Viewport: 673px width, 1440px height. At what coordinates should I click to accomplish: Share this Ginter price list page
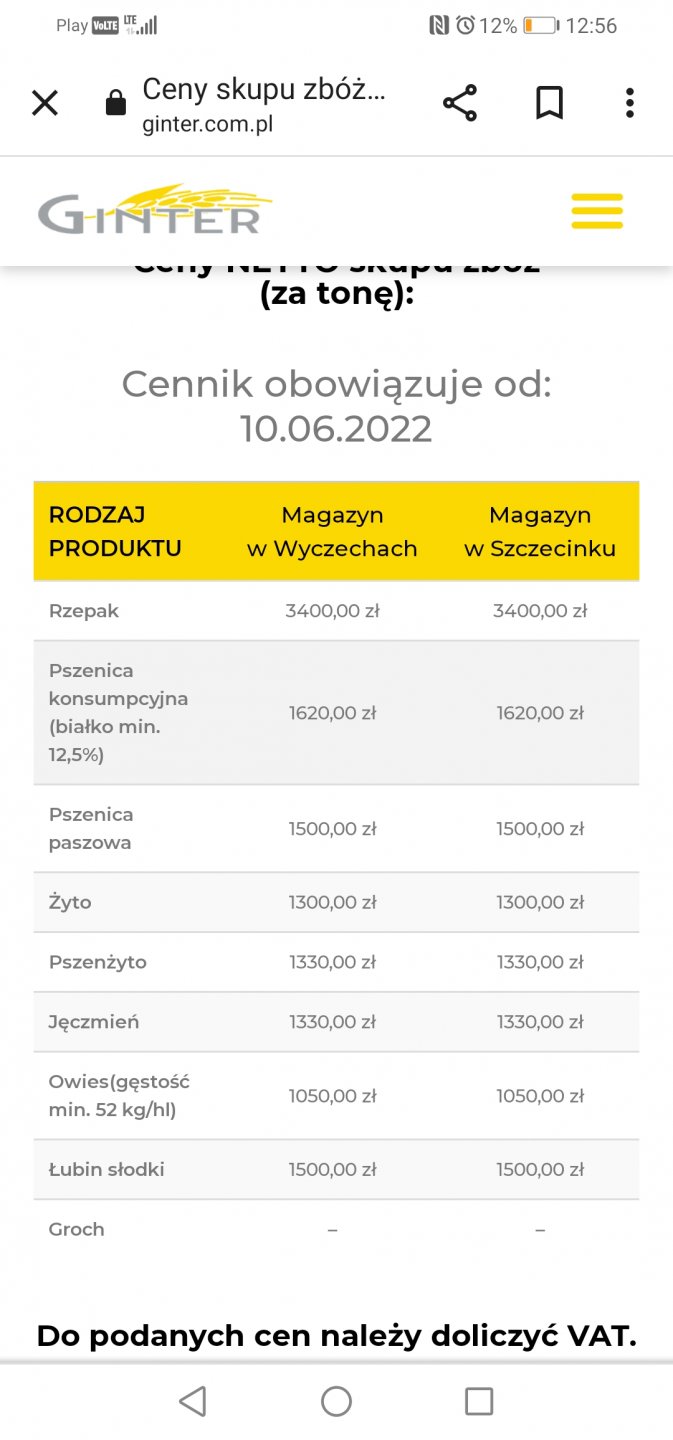click(460, 103)
